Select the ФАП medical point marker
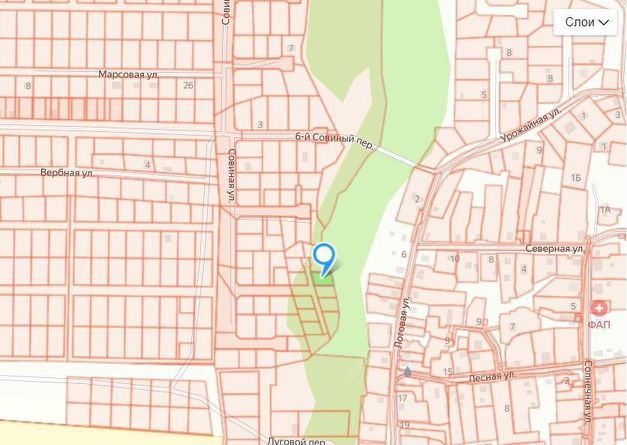The image size is (627, 445). click(598, 309)
